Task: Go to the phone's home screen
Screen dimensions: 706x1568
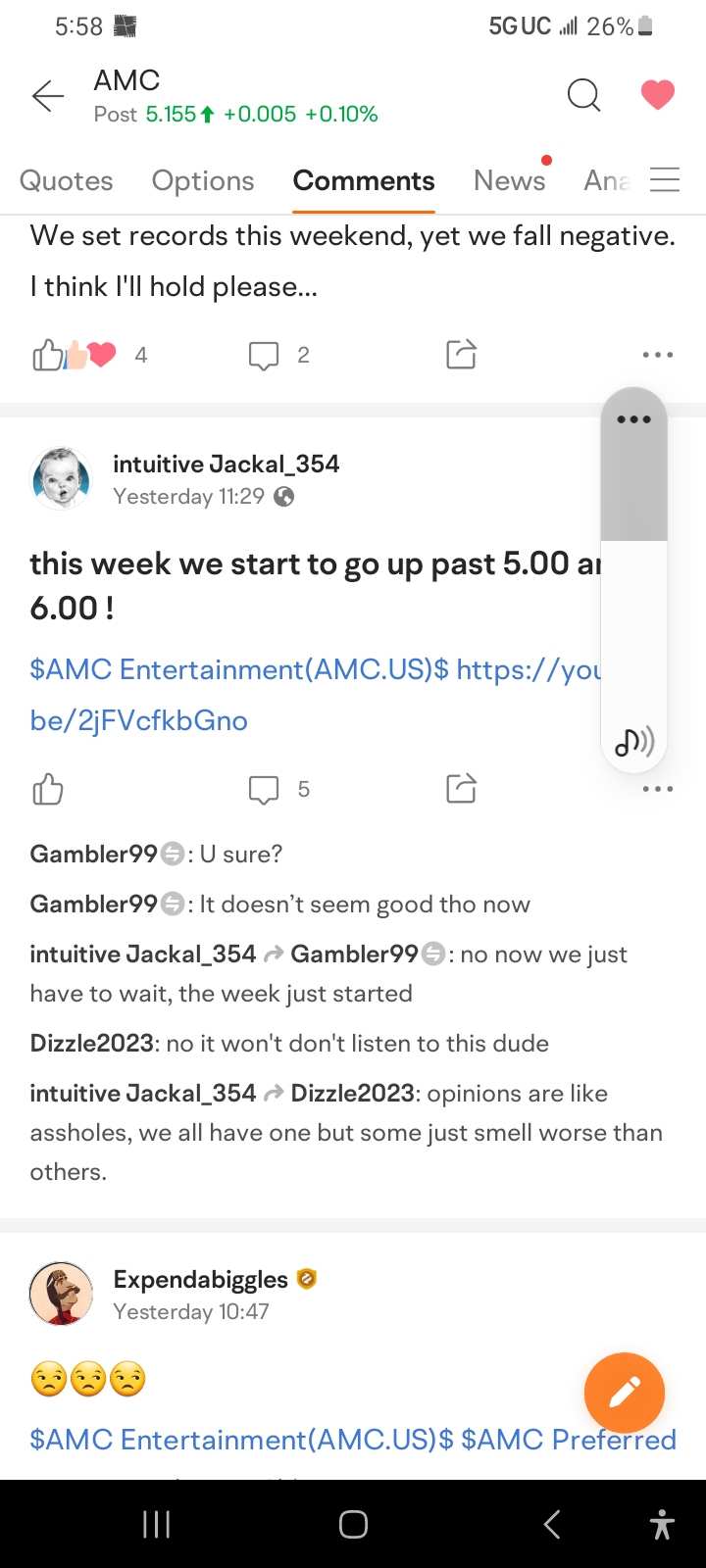Action: 353,1524
